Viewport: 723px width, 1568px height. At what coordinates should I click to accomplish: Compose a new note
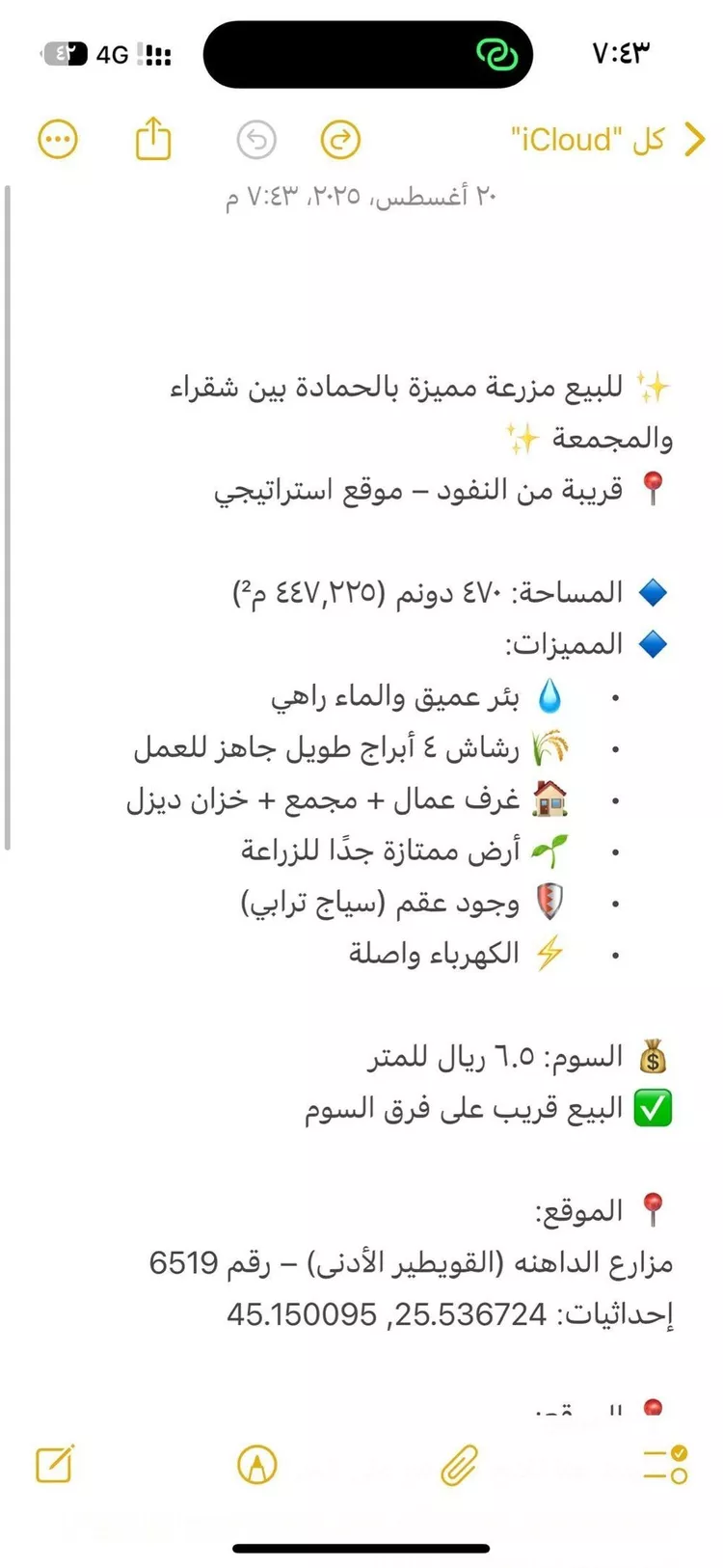[x=55, y=1465]
